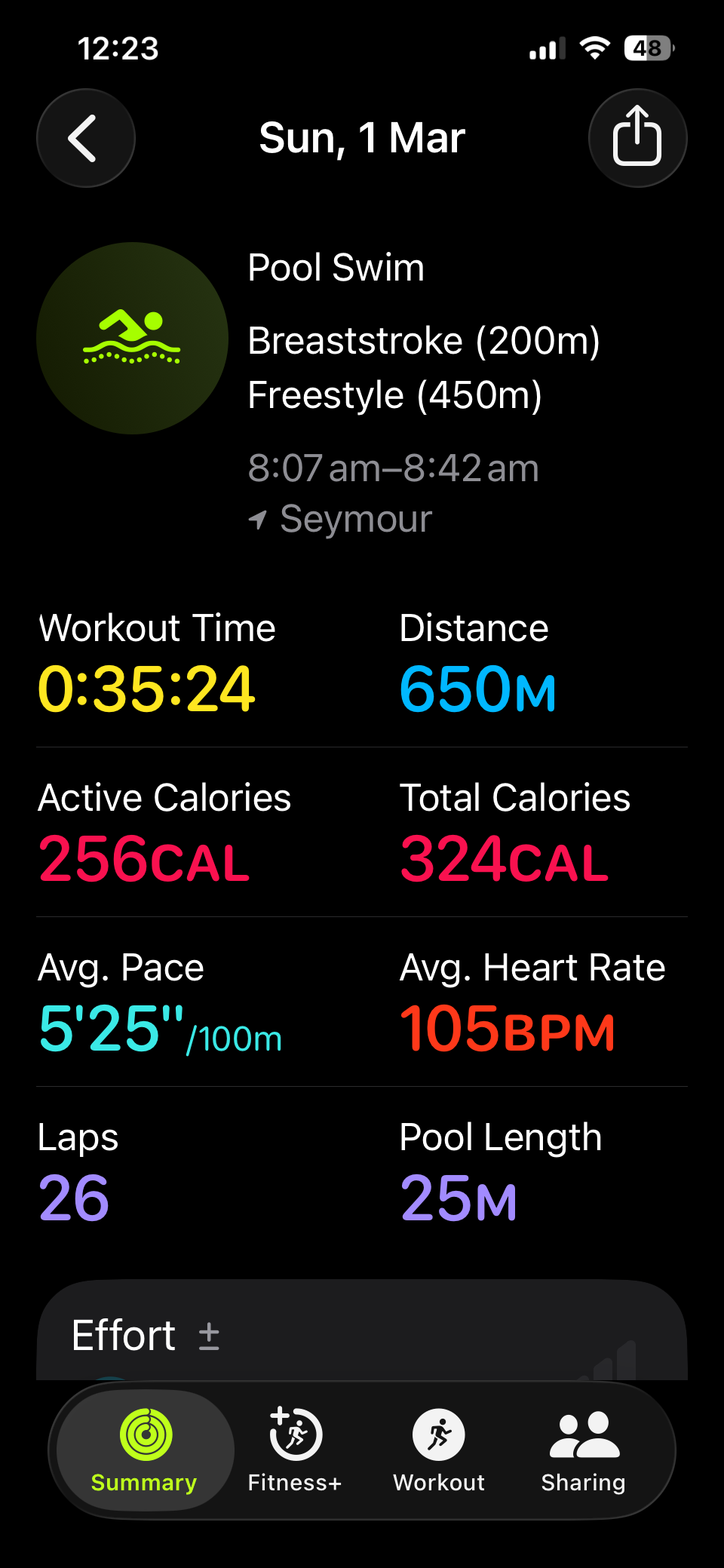Go back using the back arrow
Screen dimensions: 724x1568
click(x=85, y=138)
